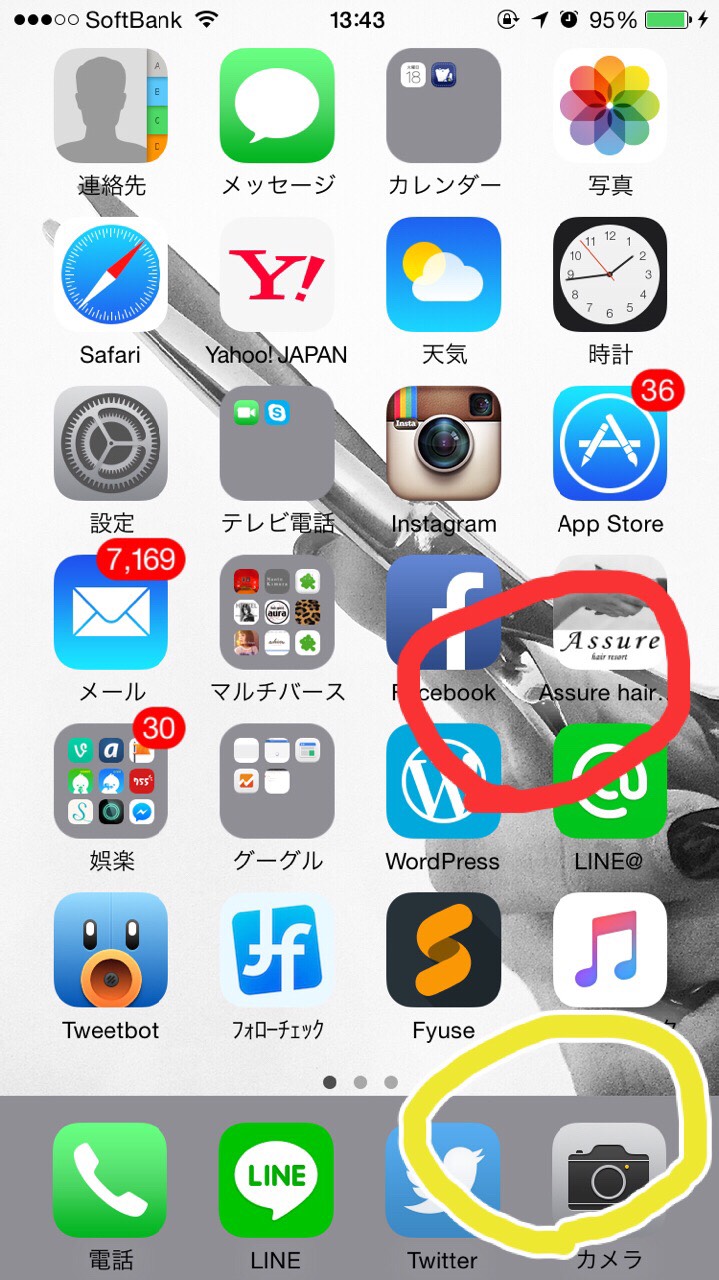
Task: Open the 電話 phone app in dock
Action: pos(110,1180)
